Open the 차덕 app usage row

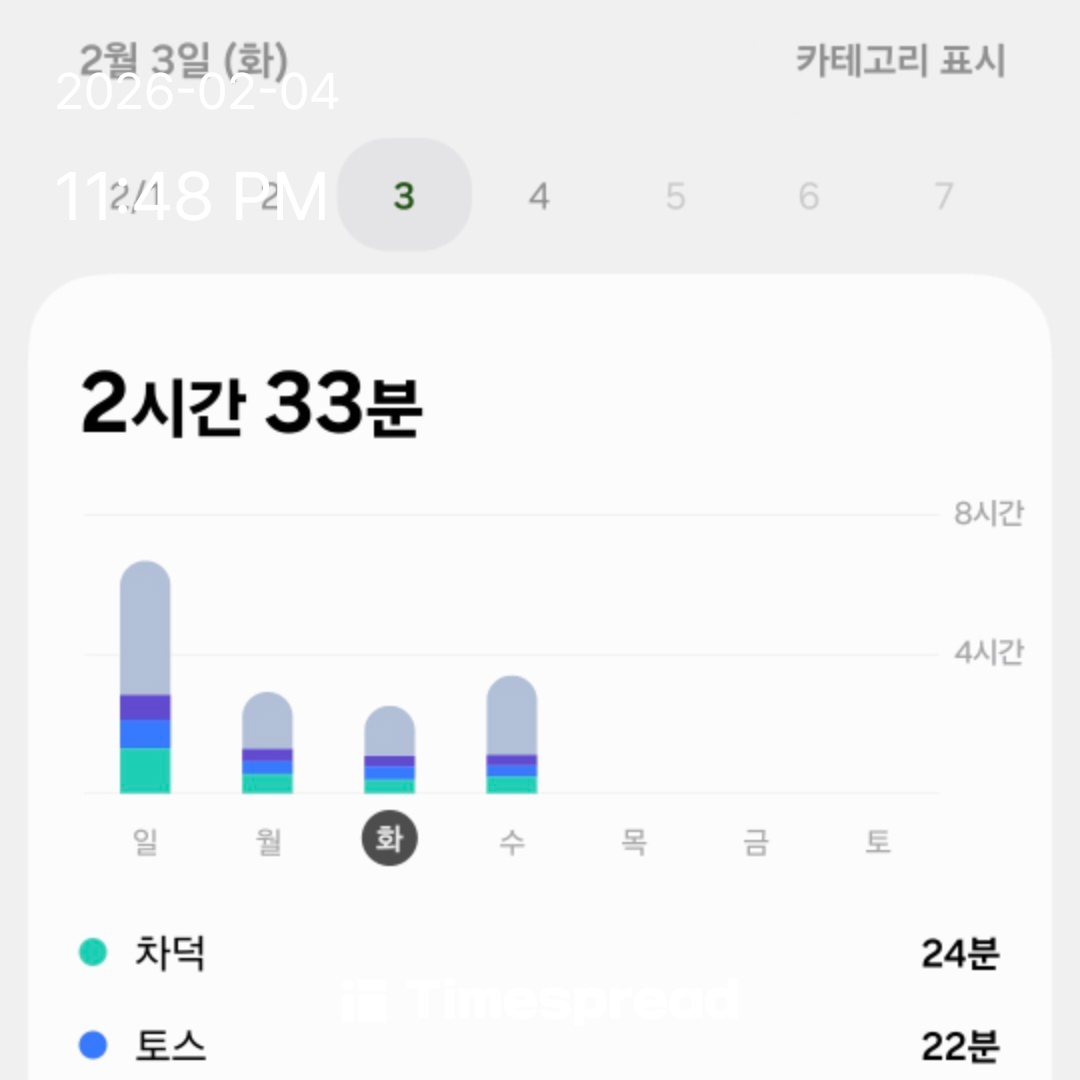coord(540,953)
